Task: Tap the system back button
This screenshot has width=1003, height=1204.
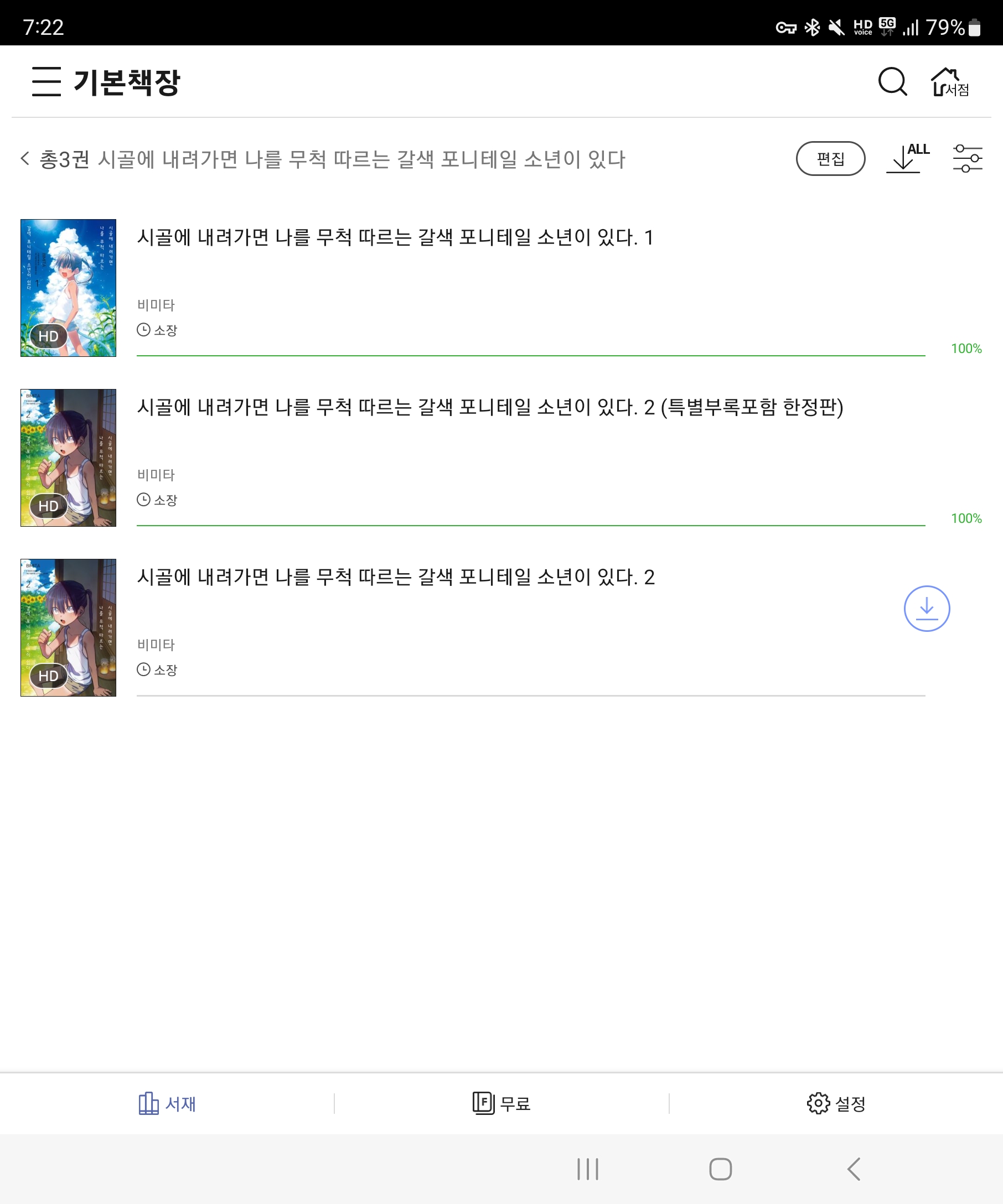Action: pos(854,1169)
